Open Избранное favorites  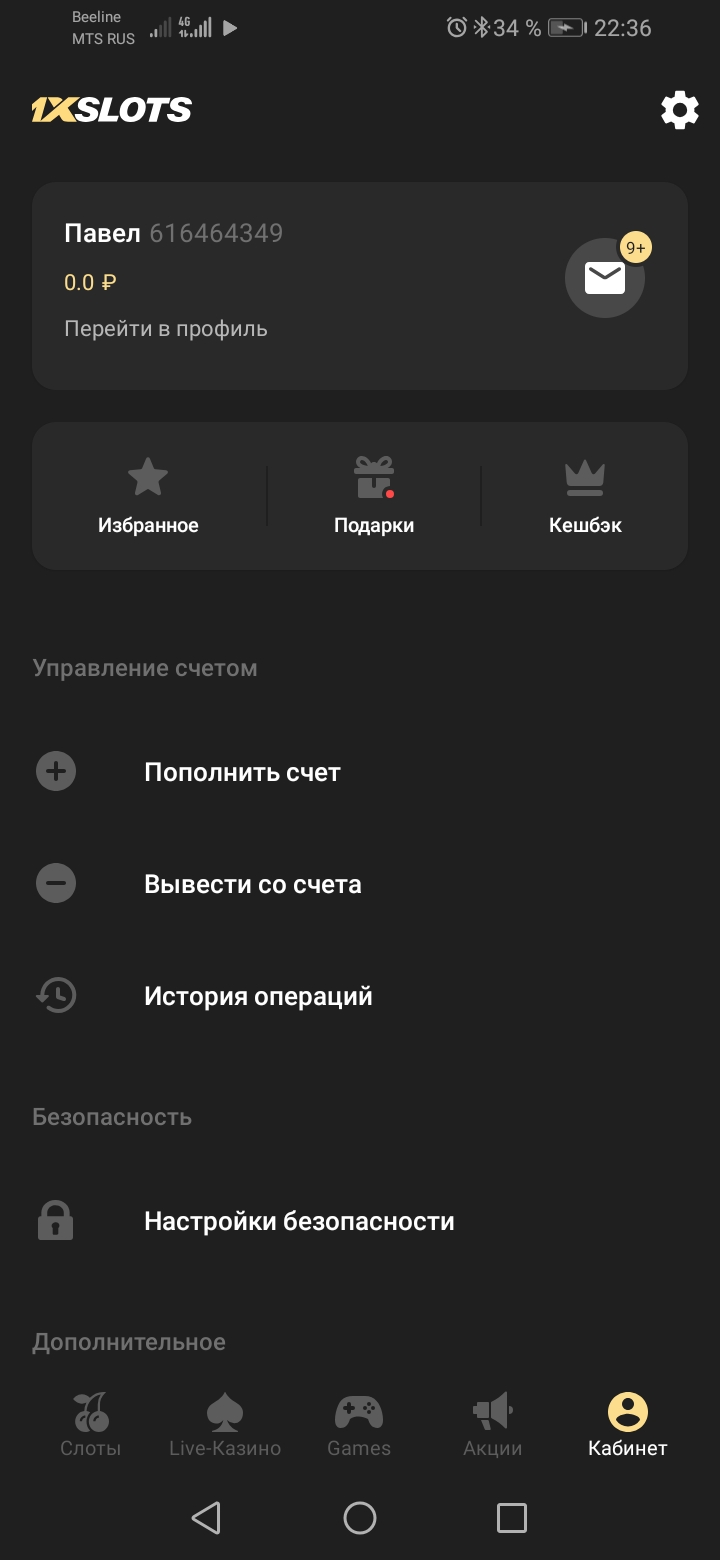[x=148, y=497]
